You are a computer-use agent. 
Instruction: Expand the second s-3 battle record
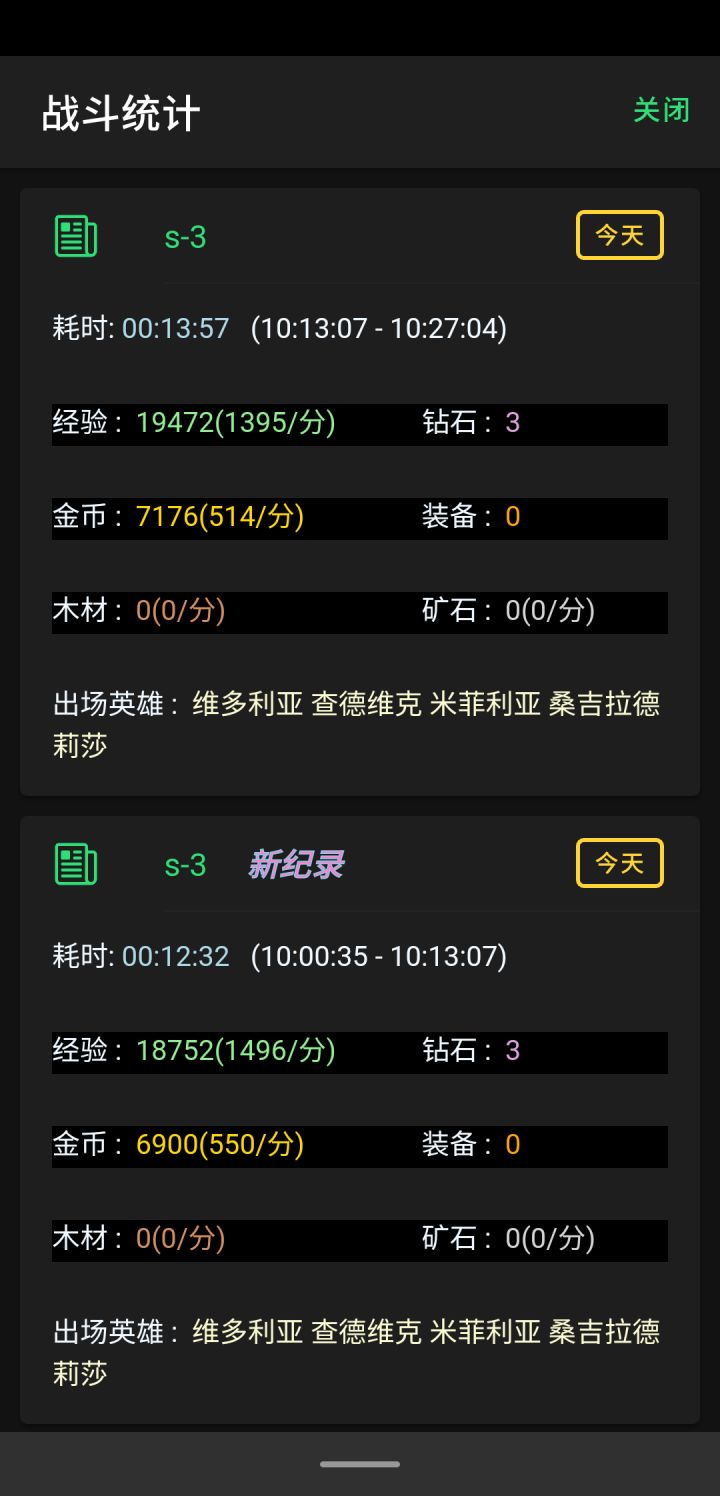tap(183, 865)
